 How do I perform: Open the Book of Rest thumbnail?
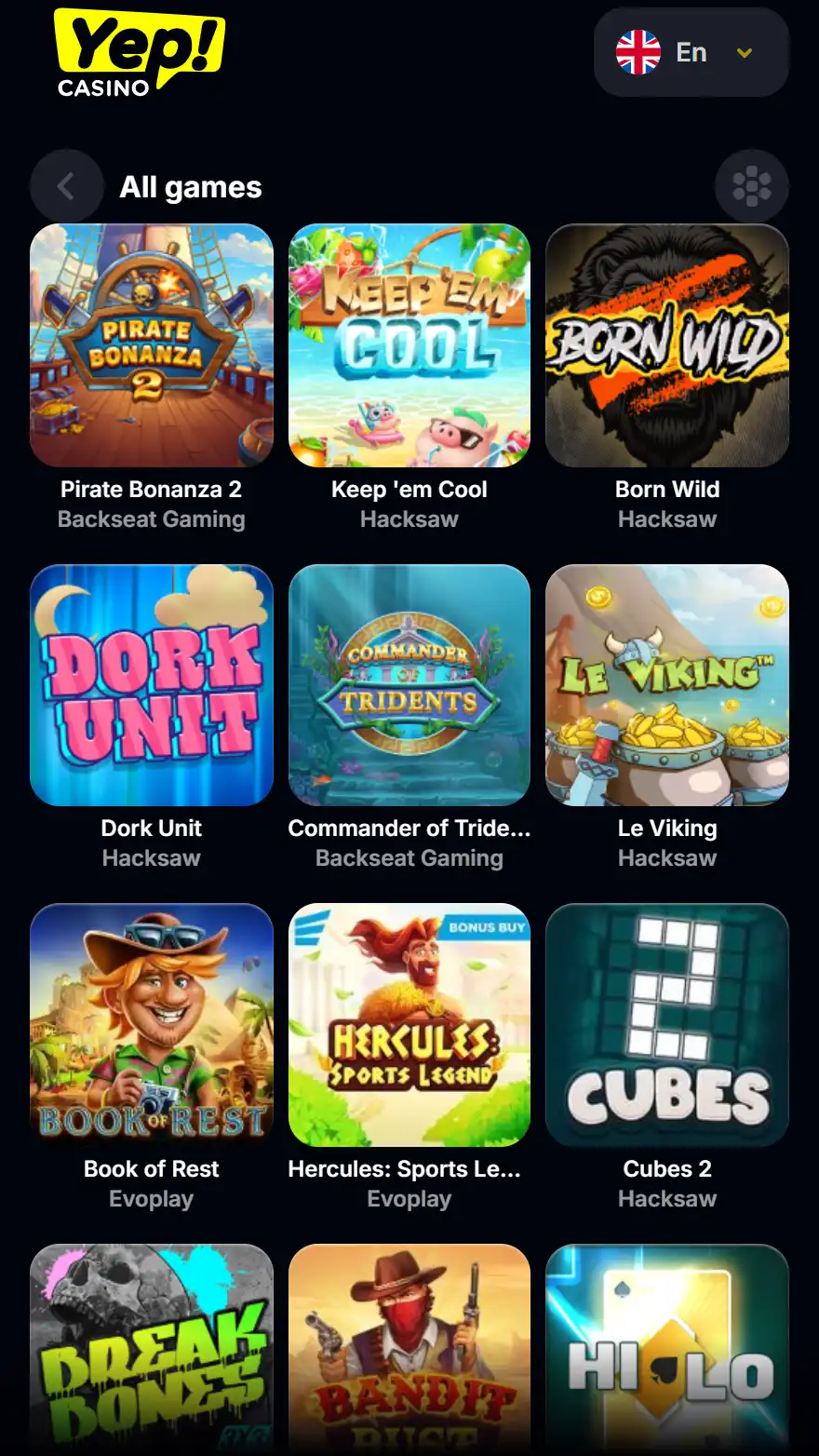[151, 1024]
